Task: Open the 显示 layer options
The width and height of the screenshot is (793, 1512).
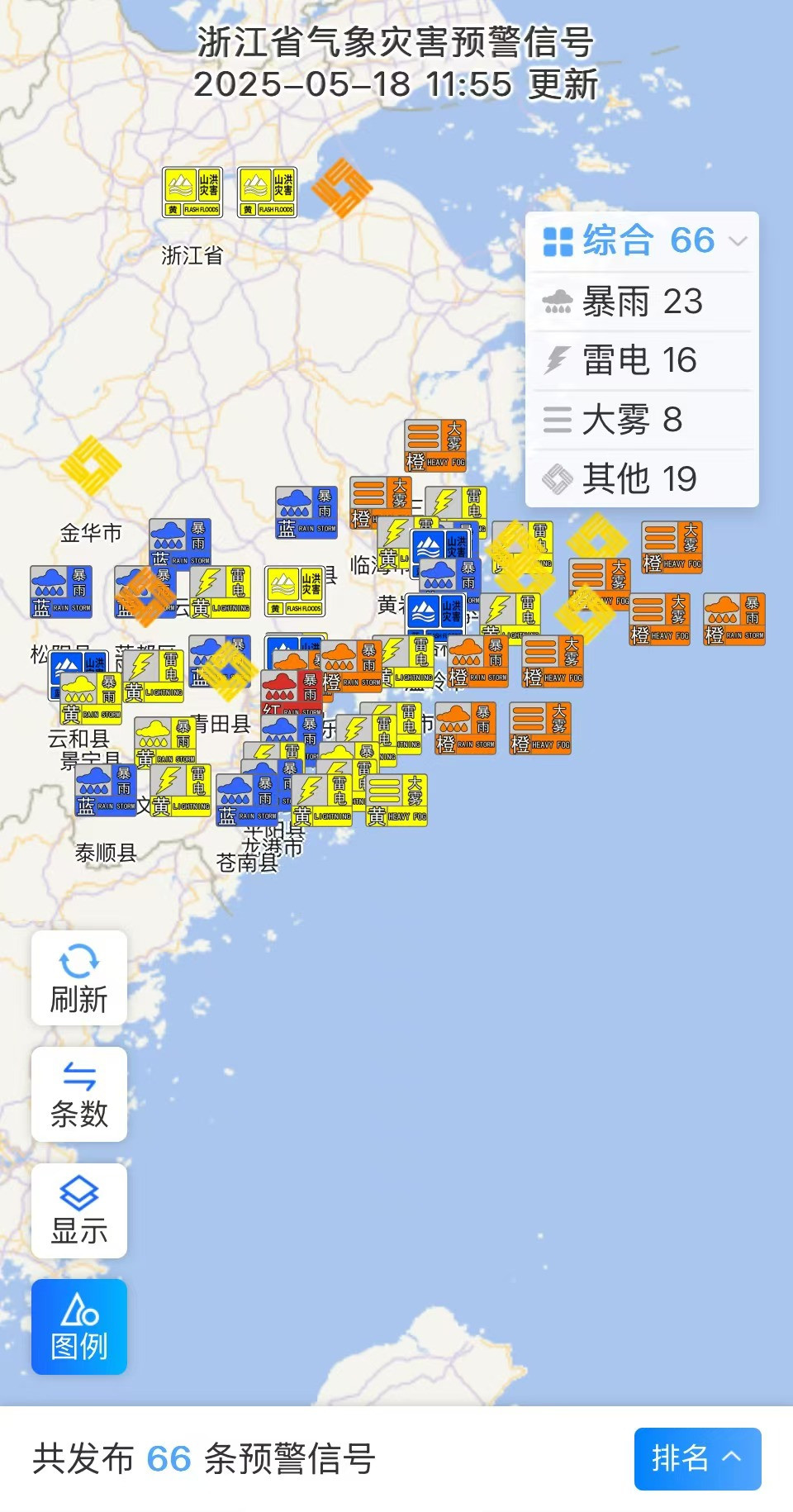Action: [79, 1211]
